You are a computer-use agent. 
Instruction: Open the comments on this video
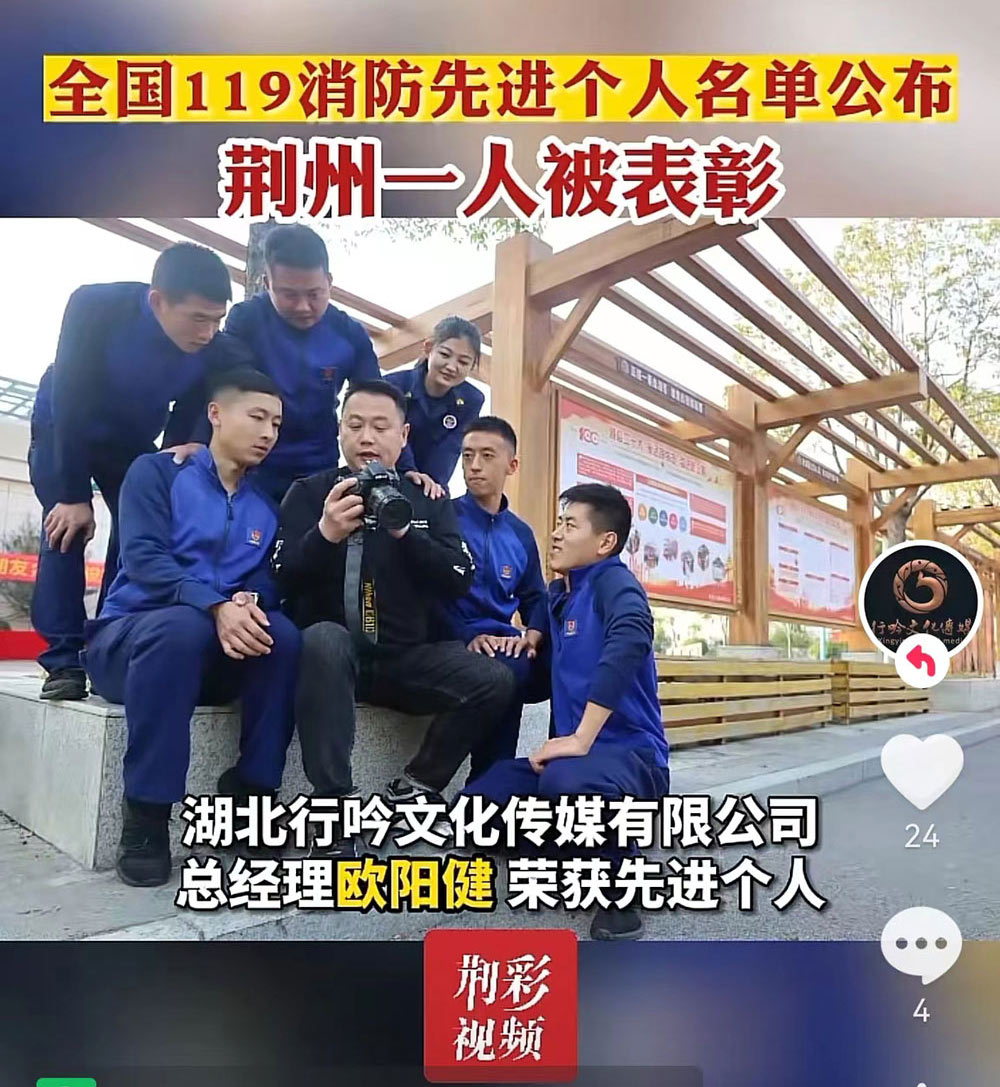[x=921, y=945]
